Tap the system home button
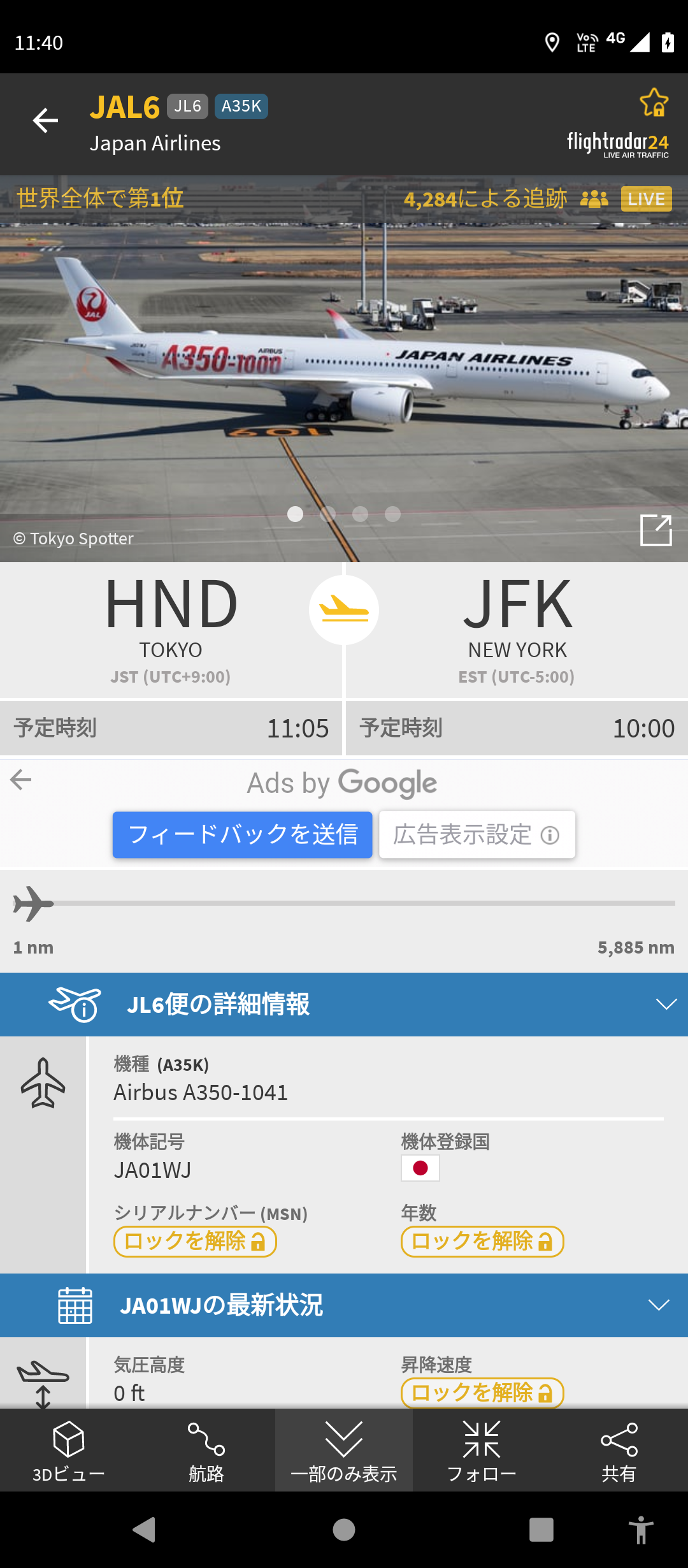The width and height of the screenshot is (688, 1568). point(344,1529)
